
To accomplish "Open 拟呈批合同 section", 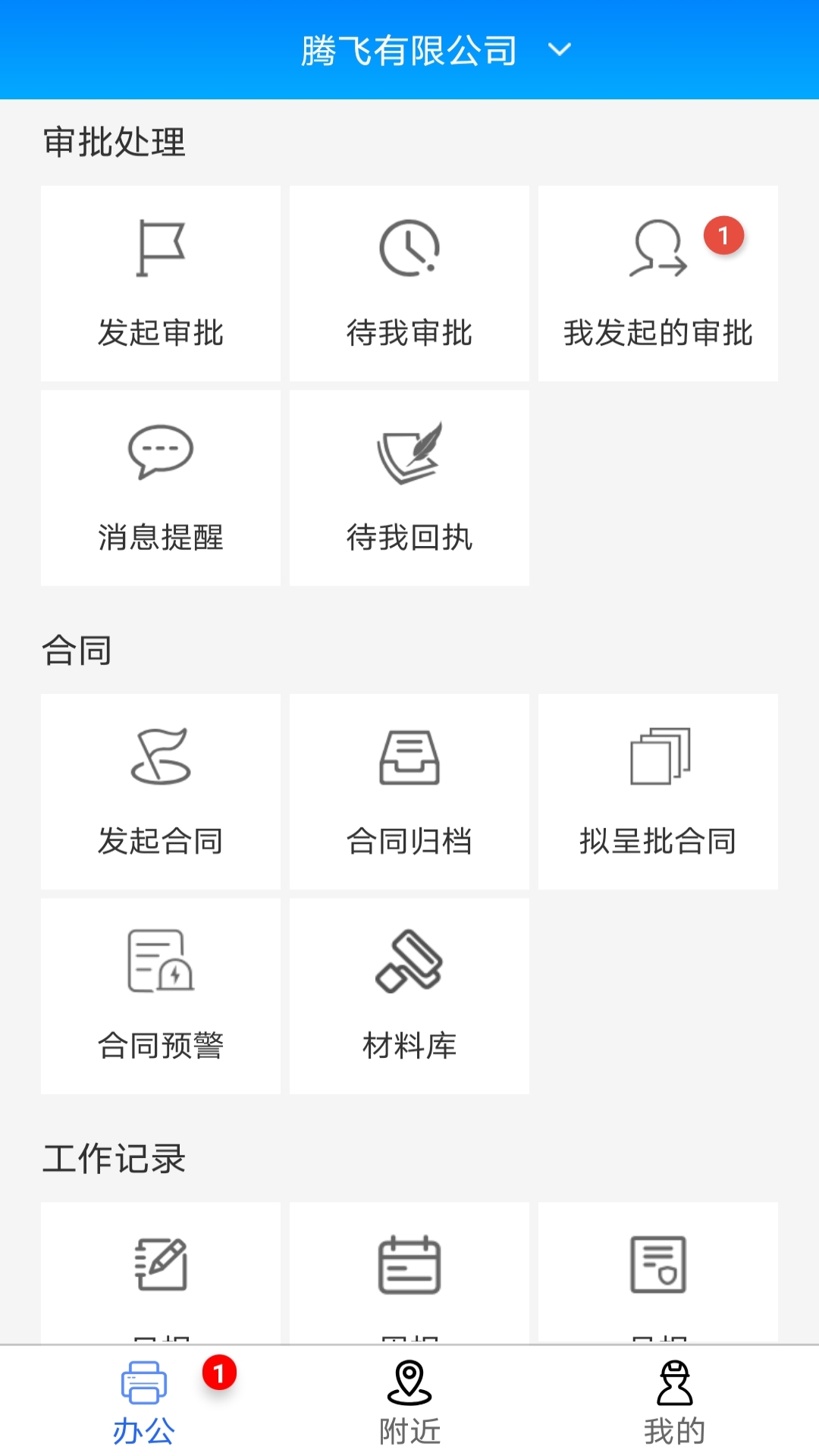I will (657, 791).
